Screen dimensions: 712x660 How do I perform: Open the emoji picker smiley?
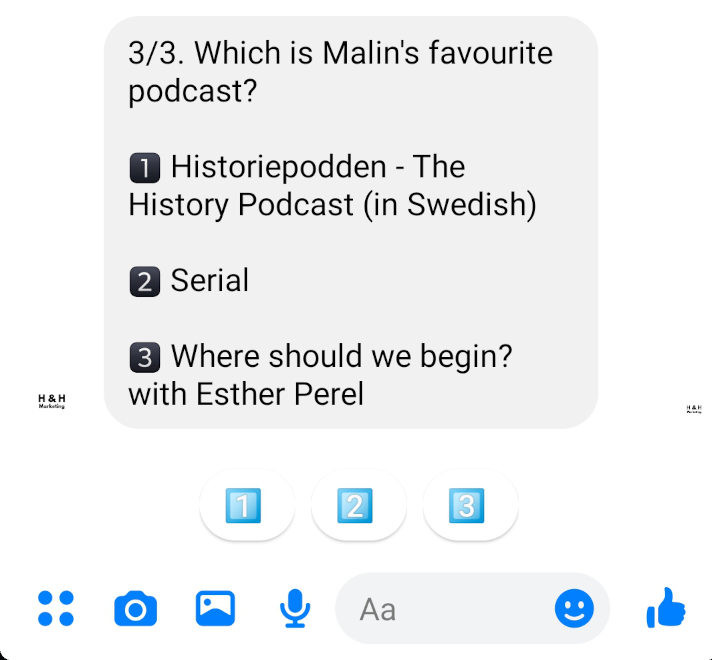[x=574, y=608]
